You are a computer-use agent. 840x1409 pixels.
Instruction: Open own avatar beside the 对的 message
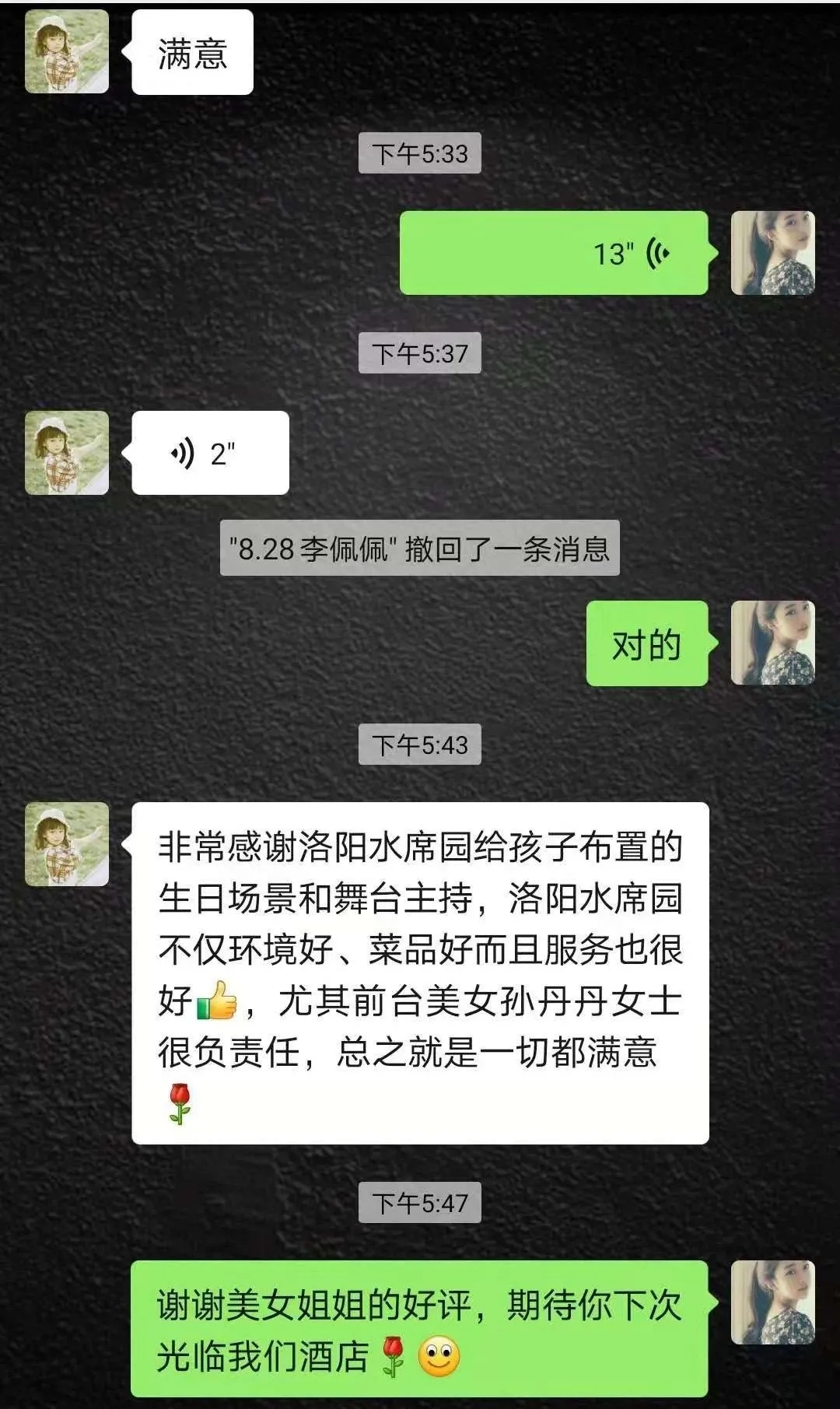coord(772,643)
